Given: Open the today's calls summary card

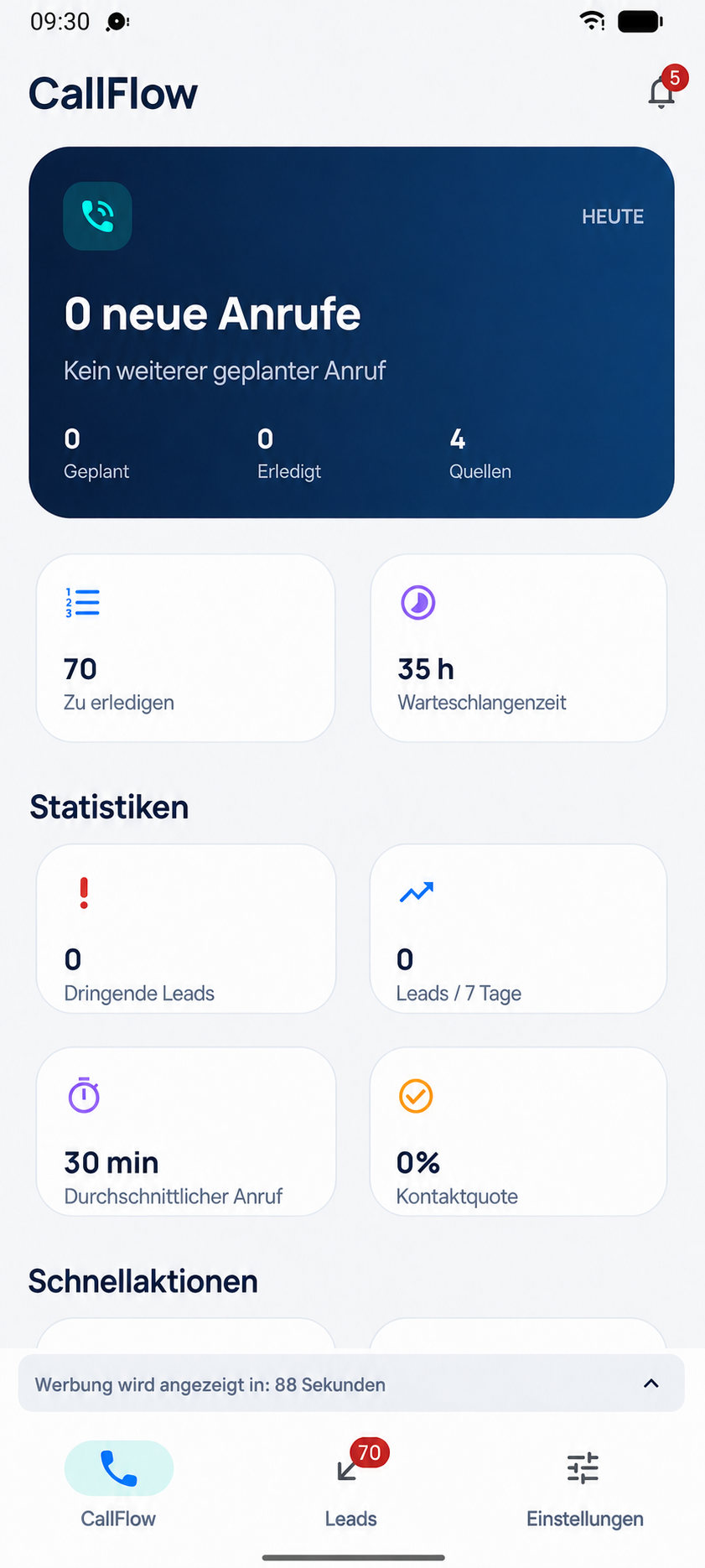Looking at the screenshot, I should point(351,332).
